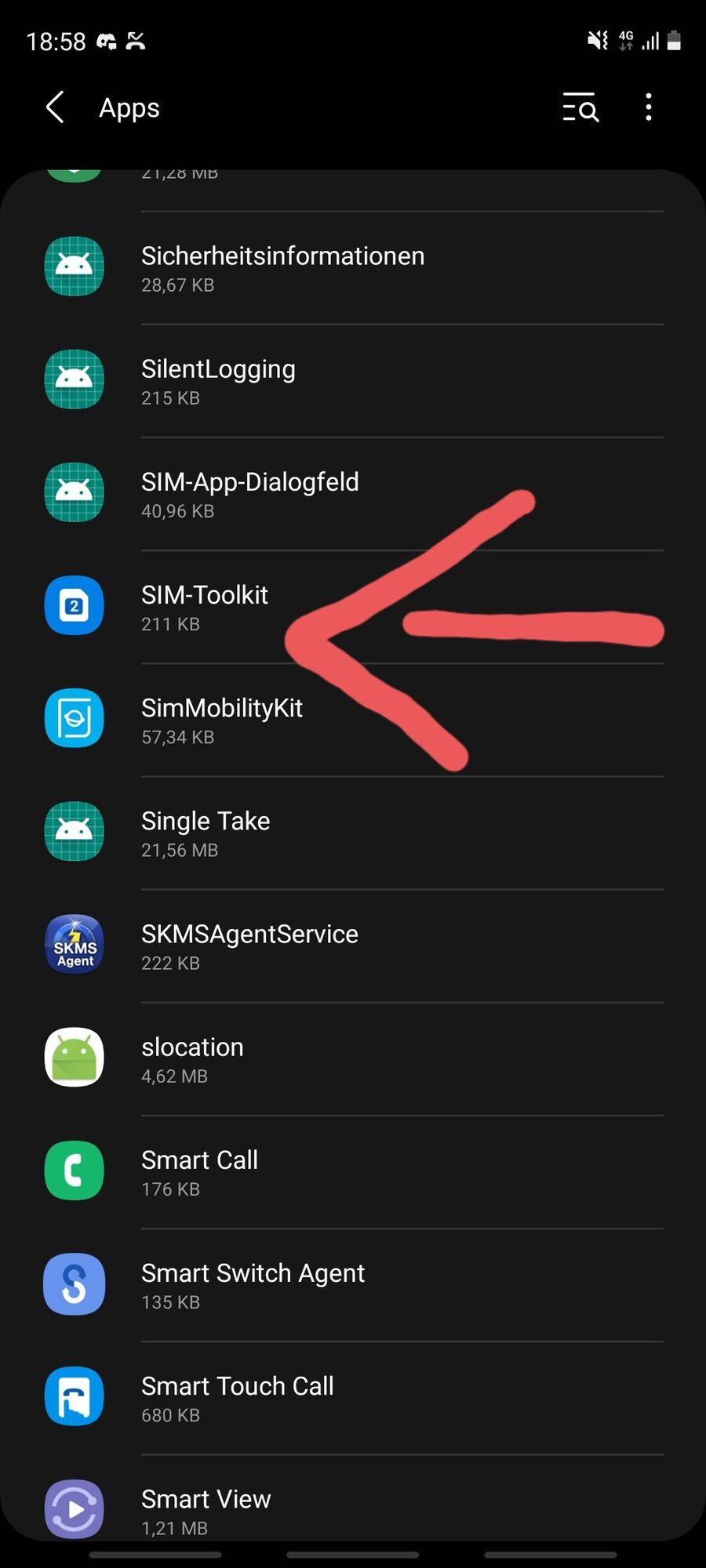
Task: Open the slocation app entry
Action: pos(192,1059)
